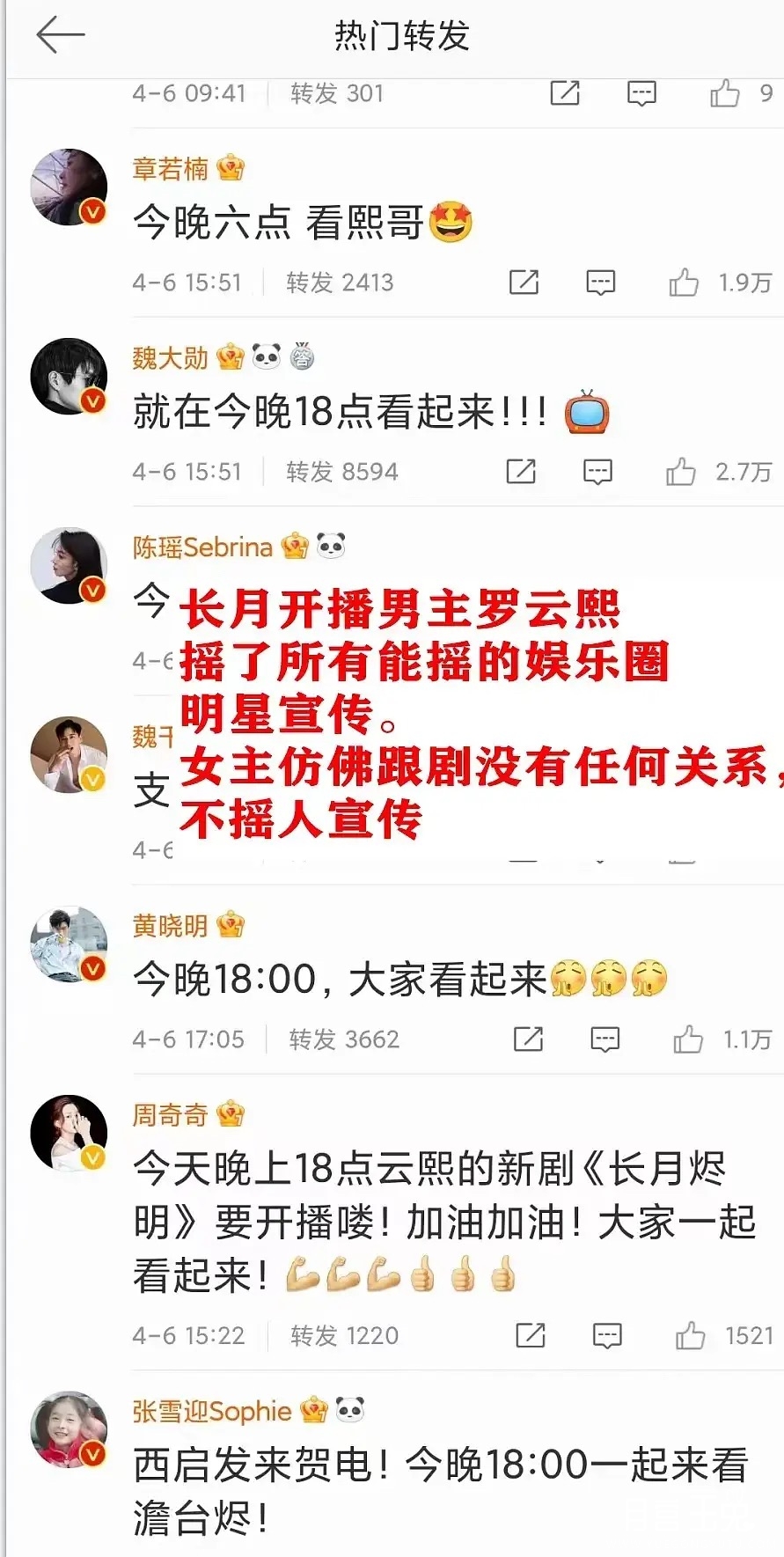Comment on 周奇奇's repost
The height and width of the screenshot is (1557, 784).
(x=607, y=1336)
